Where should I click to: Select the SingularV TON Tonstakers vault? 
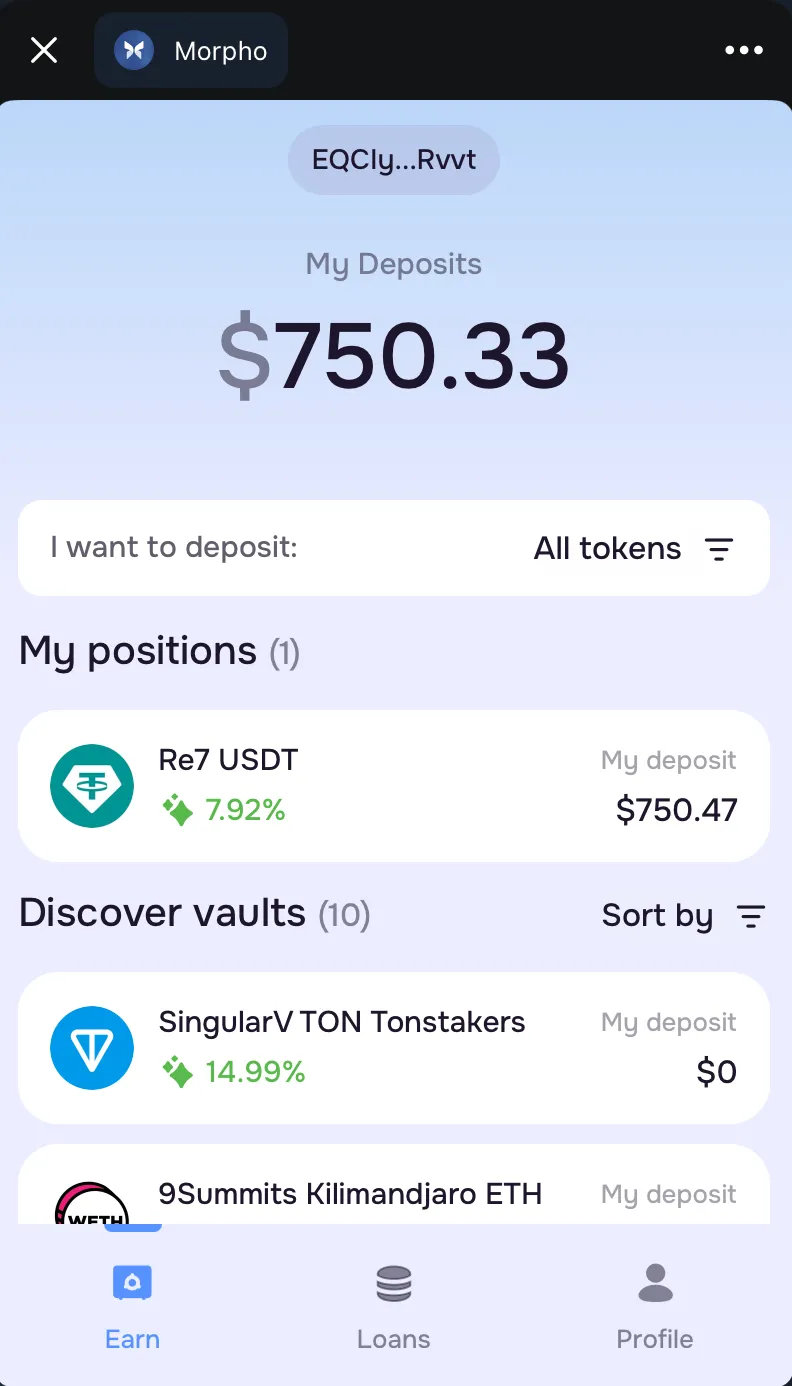click(394, 1048)
